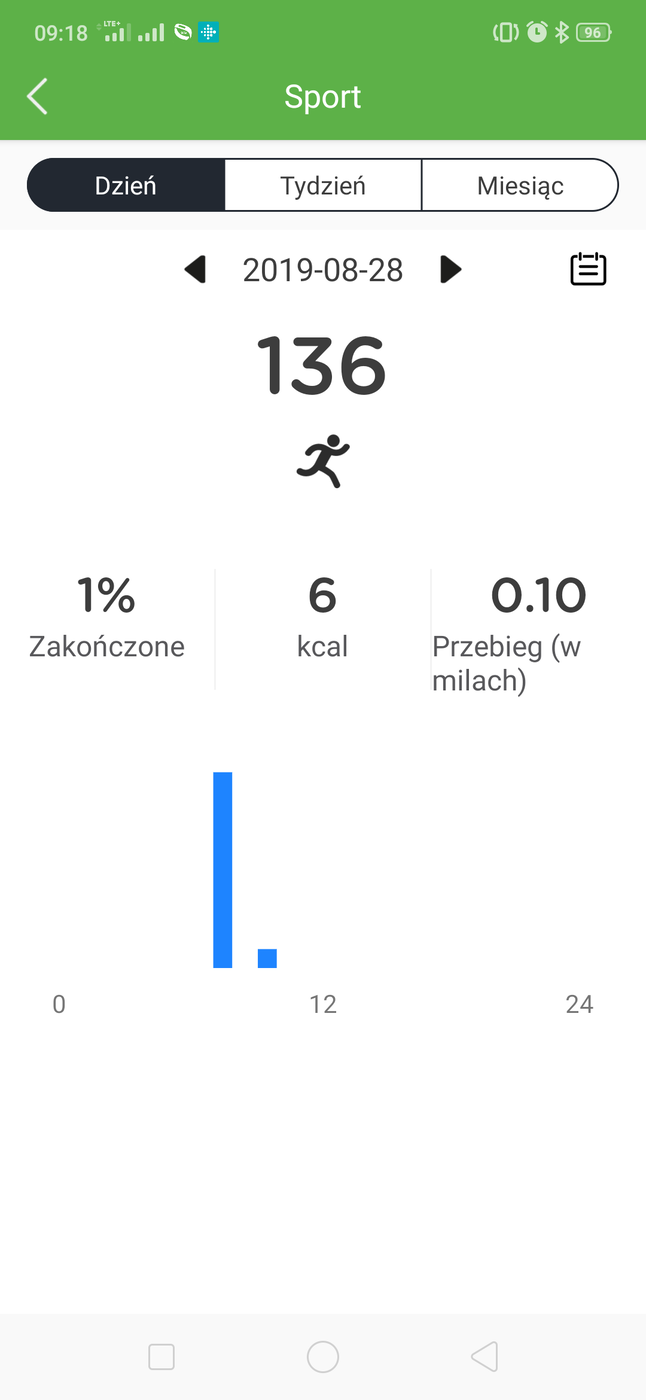The image size is (646, 1400).
Task: Open the calendar date picker
Action: pyautogui.click(x=588, y=269)
